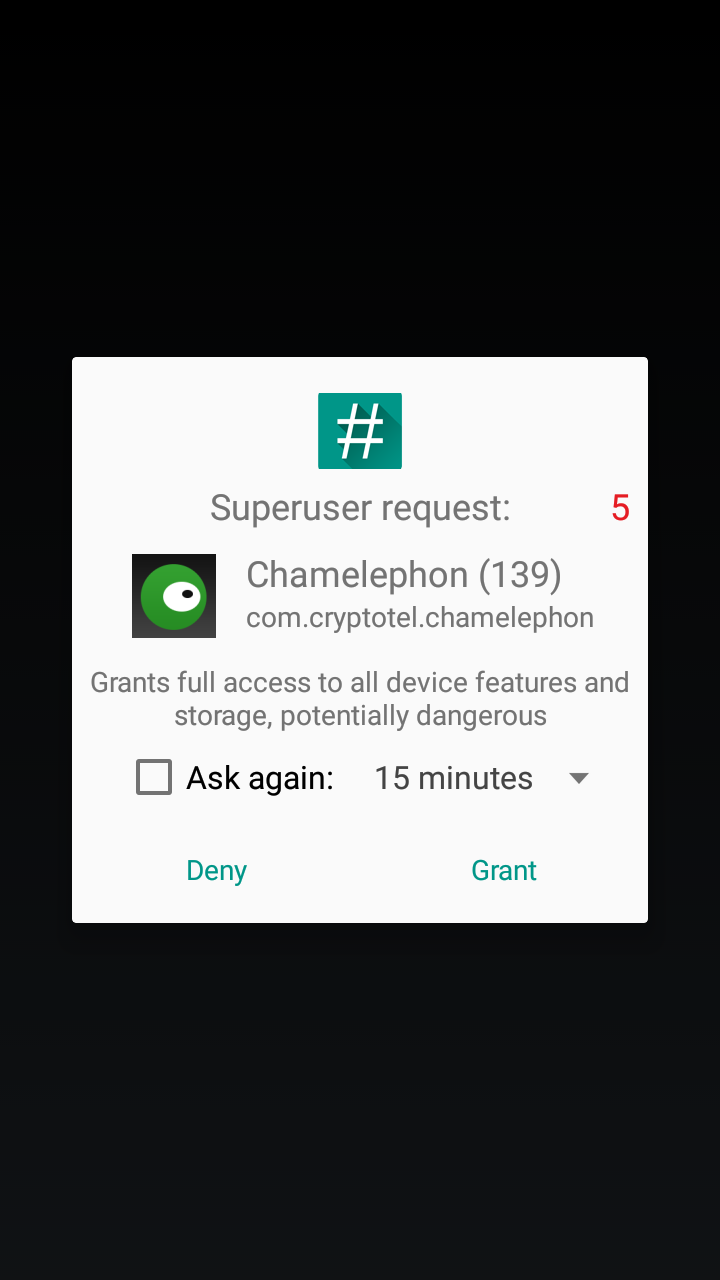Deny the superuser request for Chamelephon
720x1280 pixels.
pos(216,870)
